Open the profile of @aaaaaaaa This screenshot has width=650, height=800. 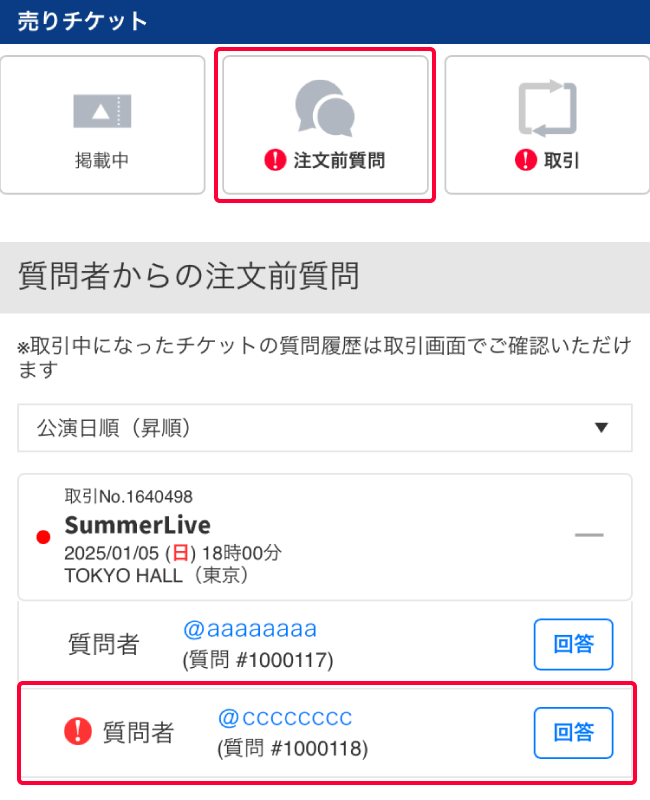point(250,629)
